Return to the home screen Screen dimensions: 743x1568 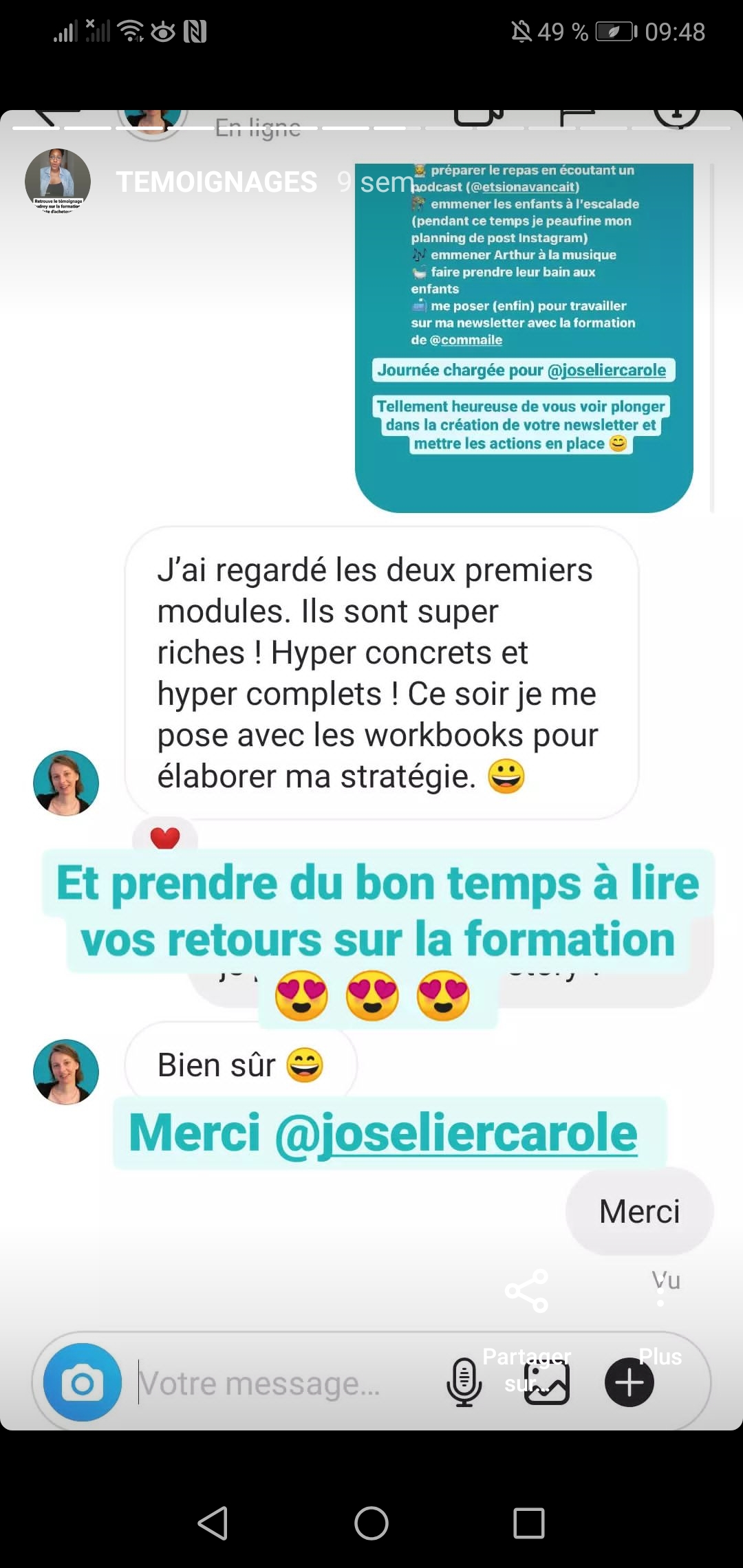(371, 1523)
